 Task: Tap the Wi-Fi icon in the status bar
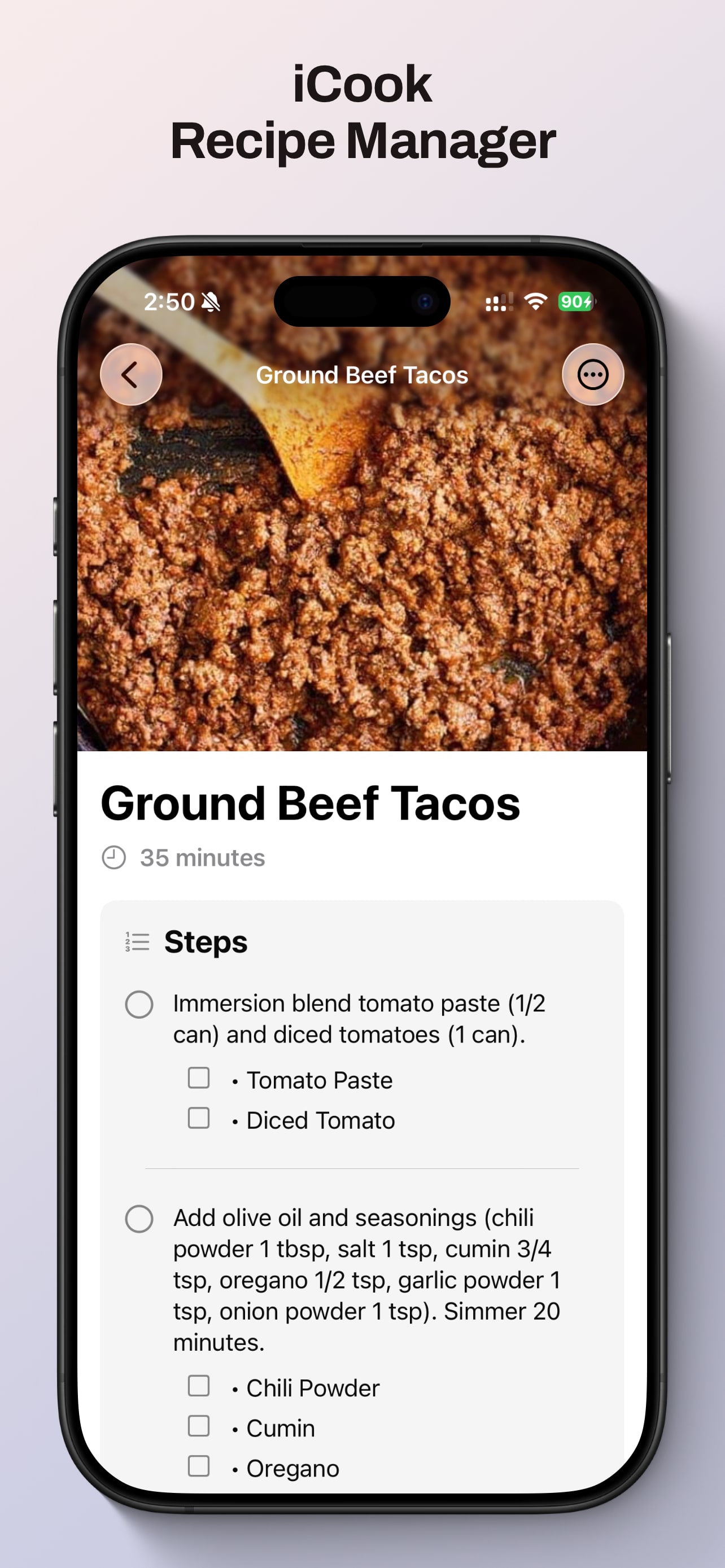(535, 303)
